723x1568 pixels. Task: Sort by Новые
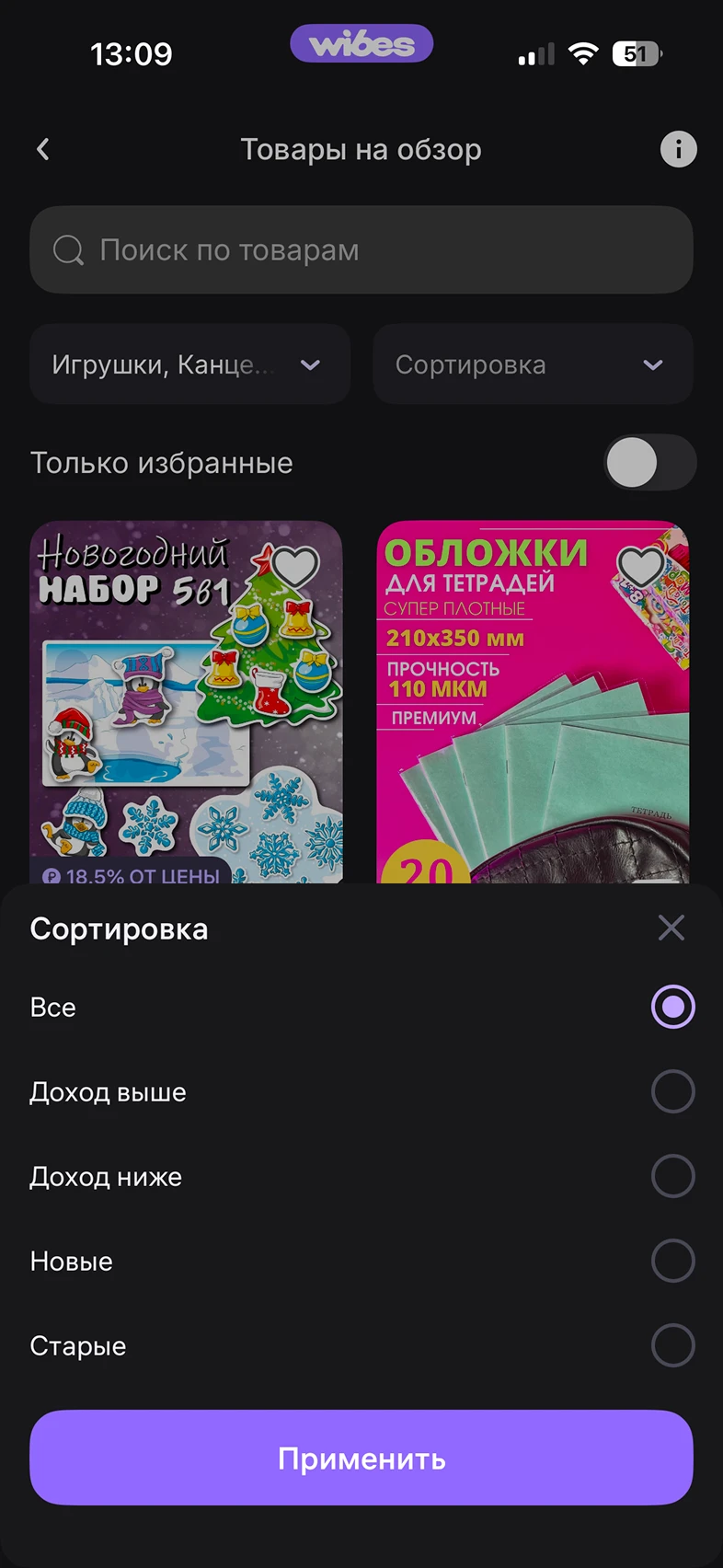coord(672,1261)
